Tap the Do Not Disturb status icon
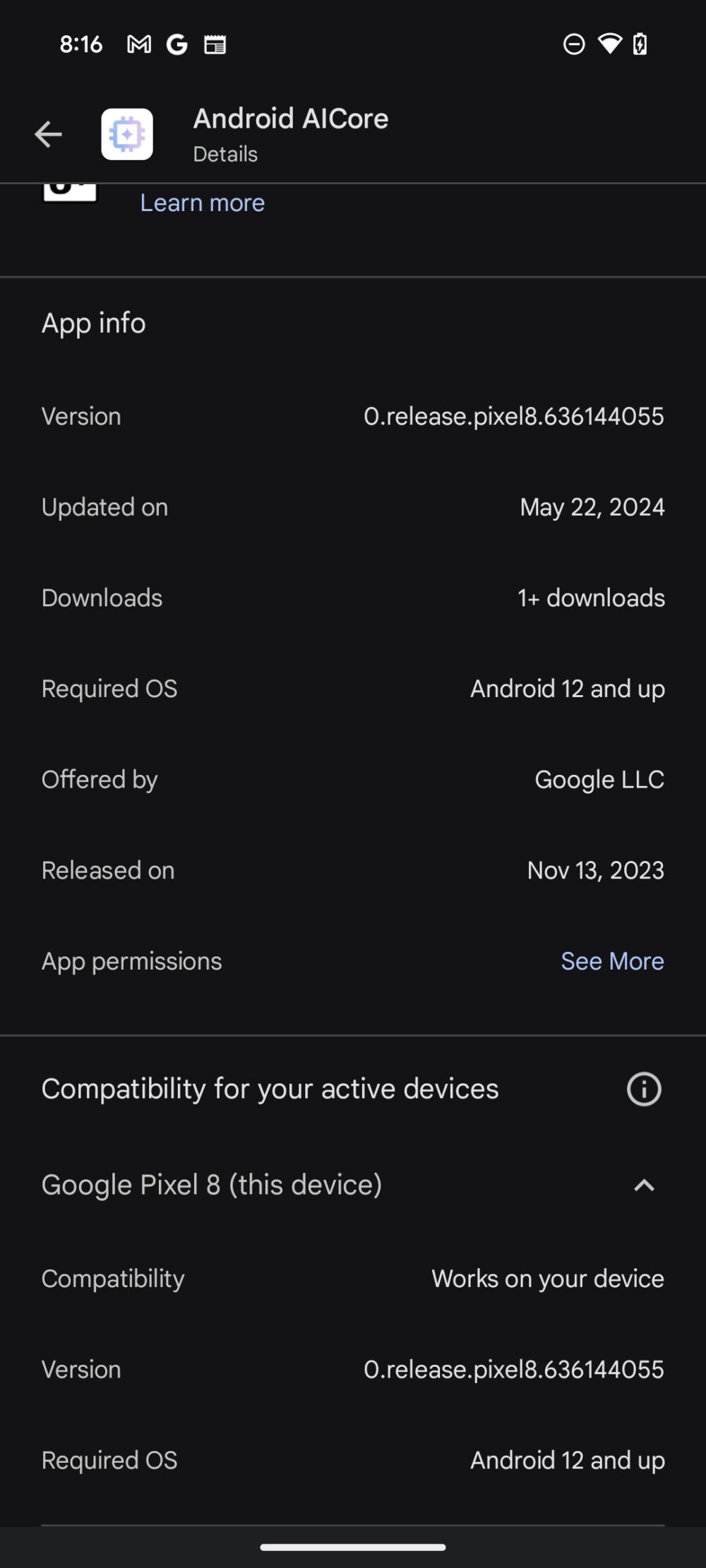Image resolution: width=706 pixels, height=1568 pixels. pyautogui.click(x=573, y=44)
